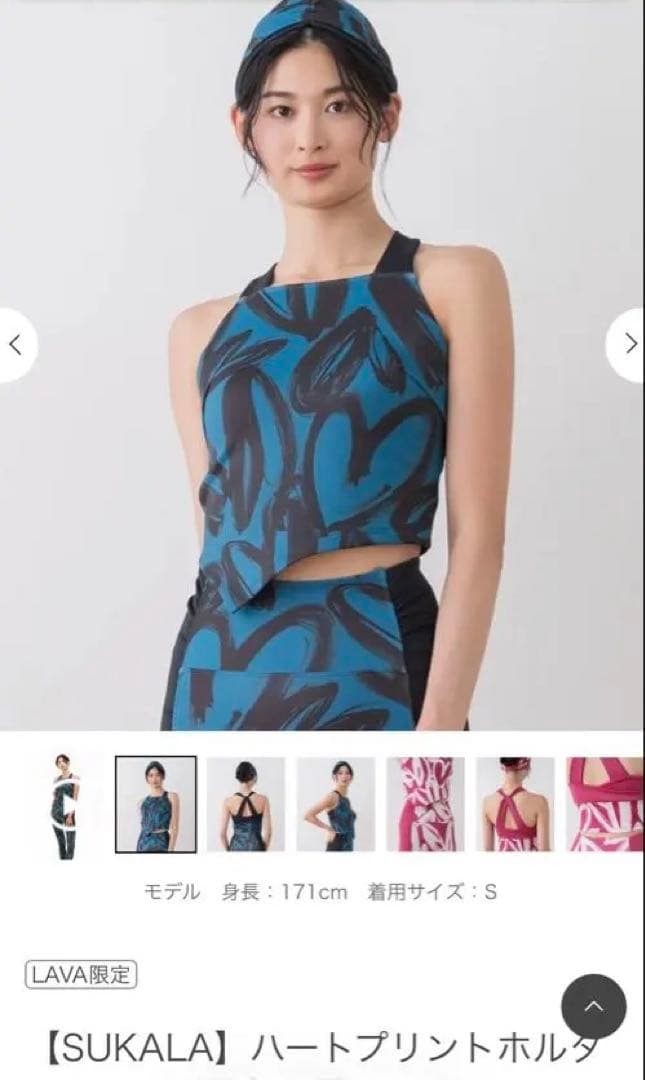
Task: Select the blue side pose thumbnail
Action: (336, 804)
